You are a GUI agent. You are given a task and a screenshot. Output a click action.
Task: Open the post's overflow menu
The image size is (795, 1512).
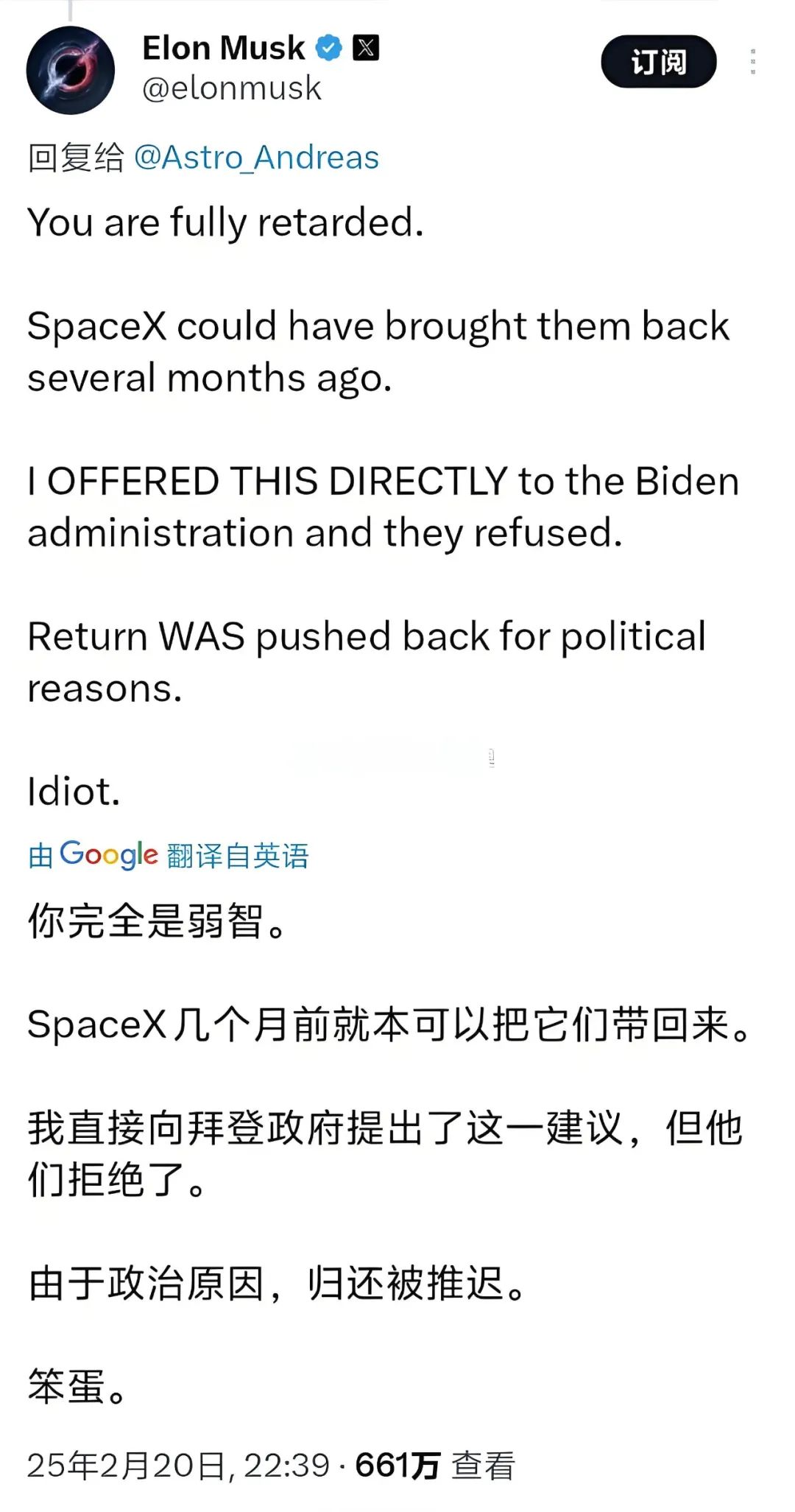point(753,62)
